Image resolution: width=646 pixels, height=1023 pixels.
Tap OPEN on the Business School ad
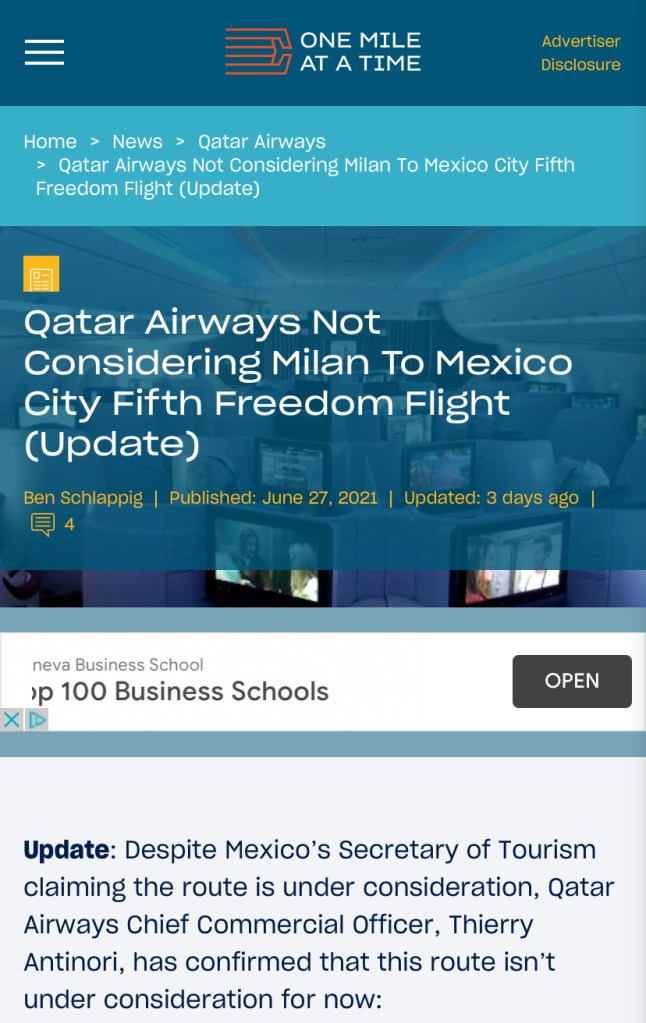pyautogui.click(x=571, y=681)
